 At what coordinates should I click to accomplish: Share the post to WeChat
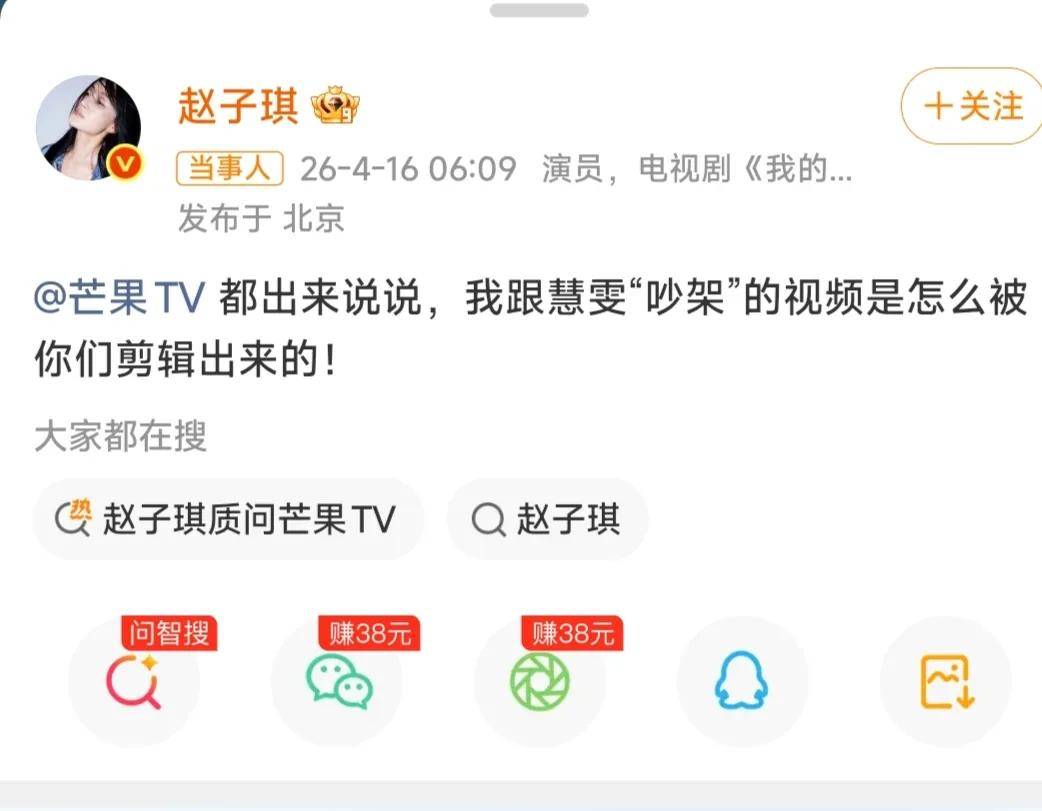tap(338, 681)
